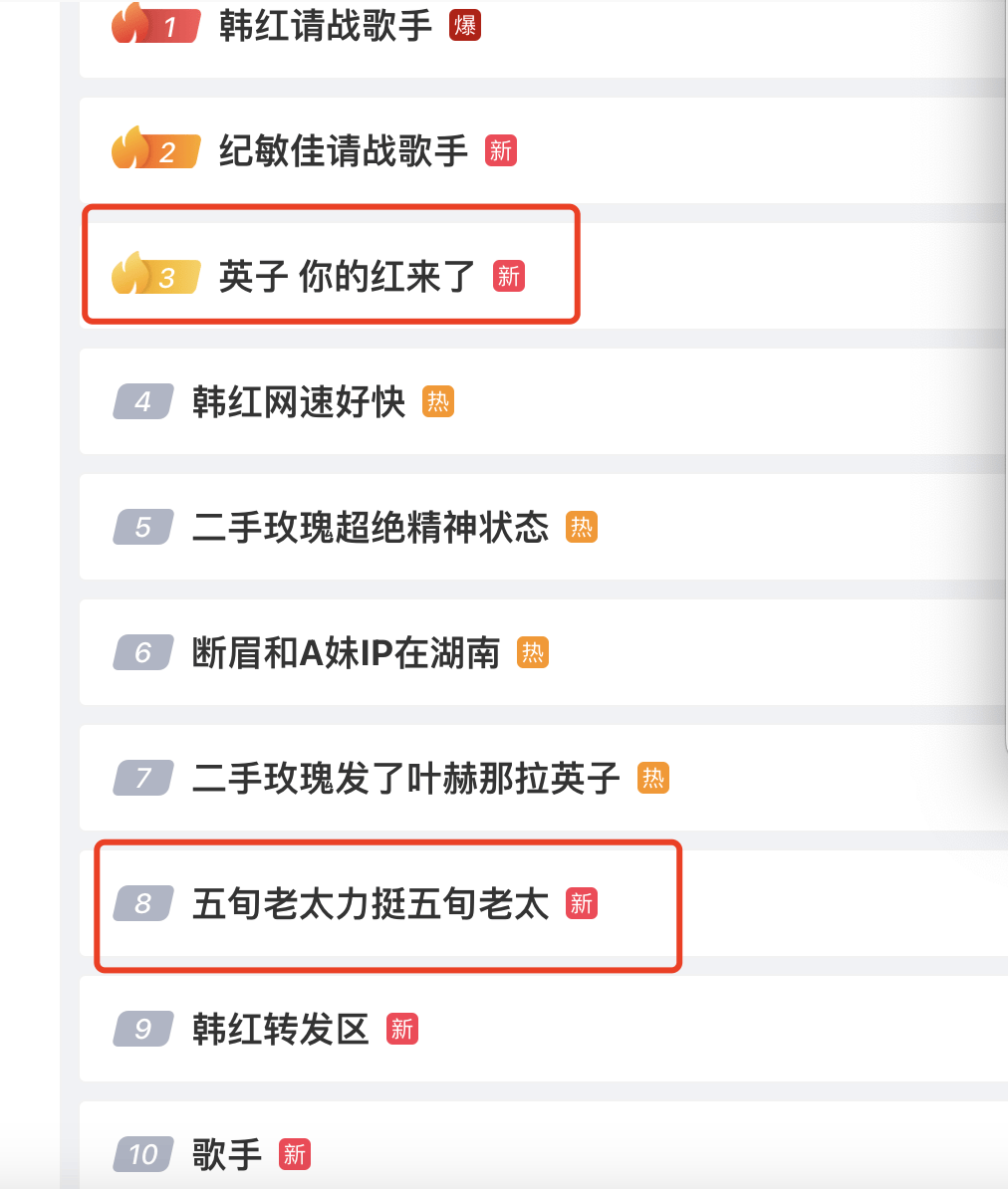The height and width of the screenshot is (1189, 1008).
Task: Go to the 韩红转发区 topic
Action: tap(280, 1030)
